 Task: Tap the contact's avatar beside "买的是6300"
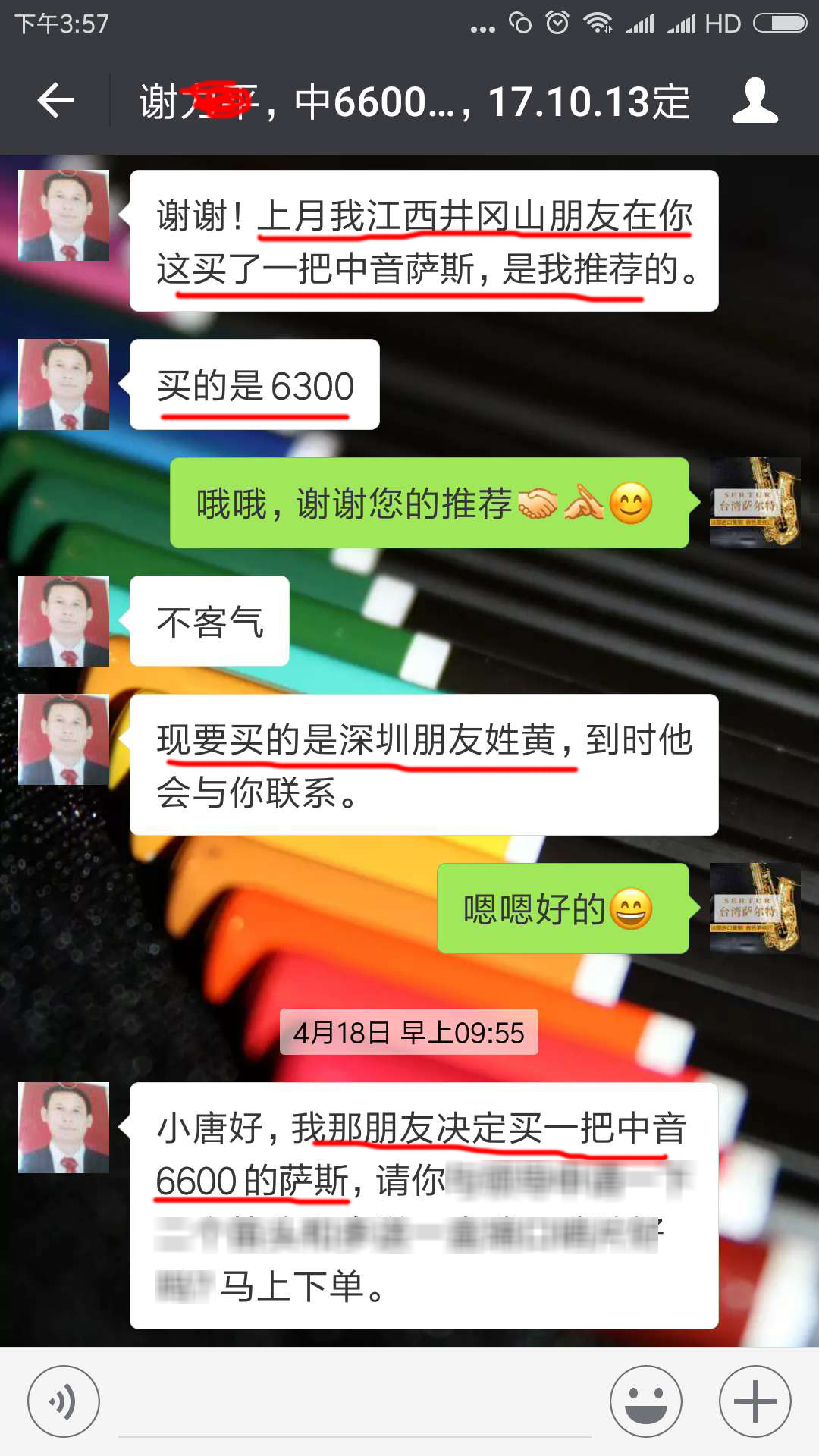(64, 384)
